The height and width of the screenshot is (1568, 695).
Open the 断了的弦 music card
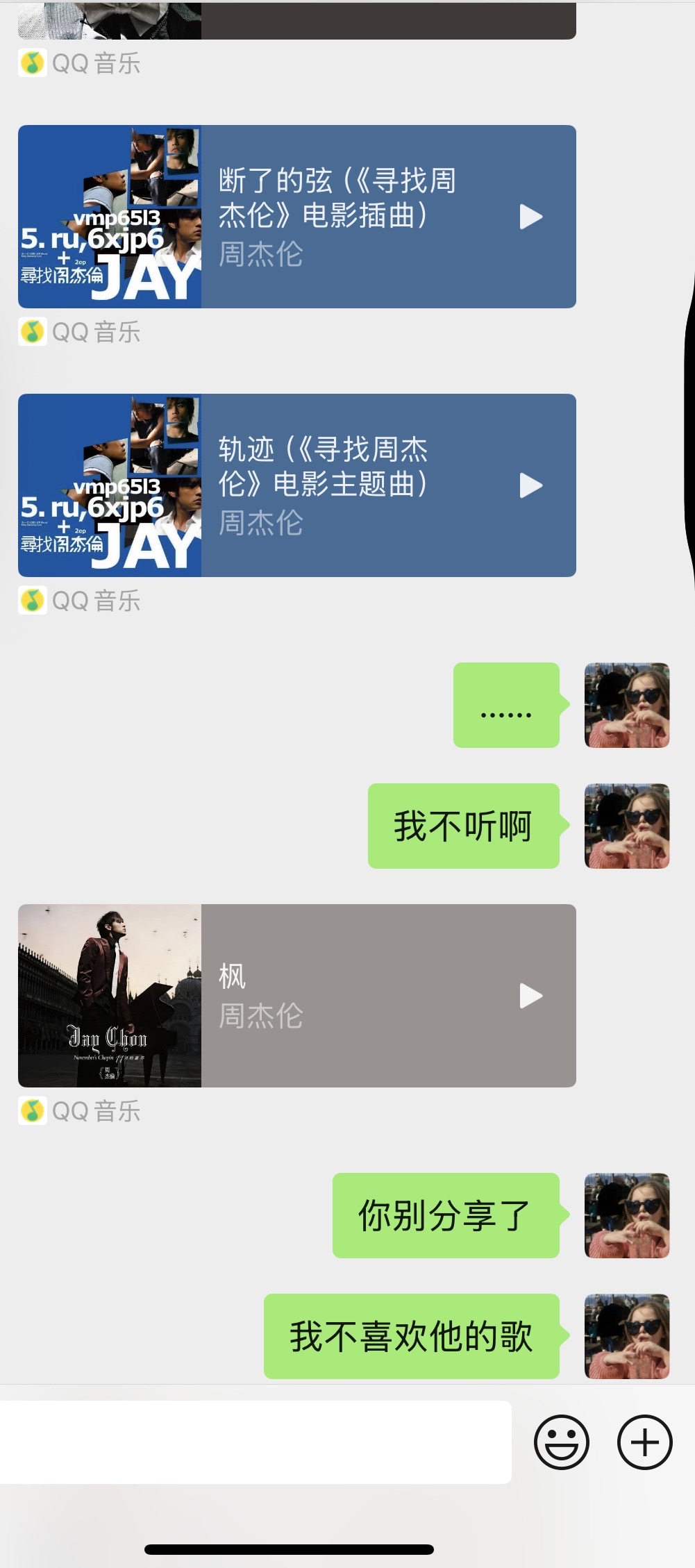(297, 217)
